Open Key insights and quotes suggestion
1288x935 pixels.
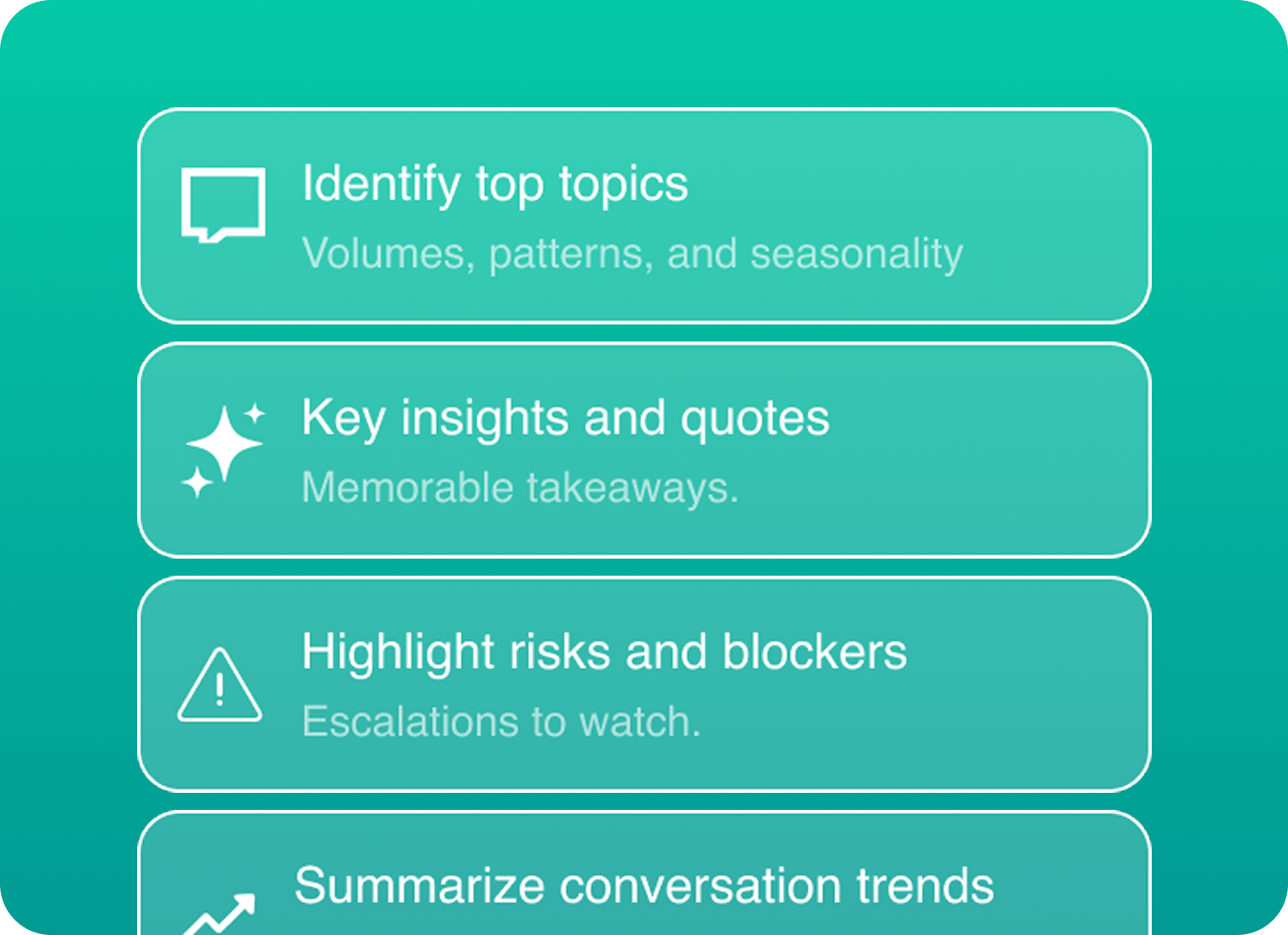pyautogui.click(x=644, y=450)
